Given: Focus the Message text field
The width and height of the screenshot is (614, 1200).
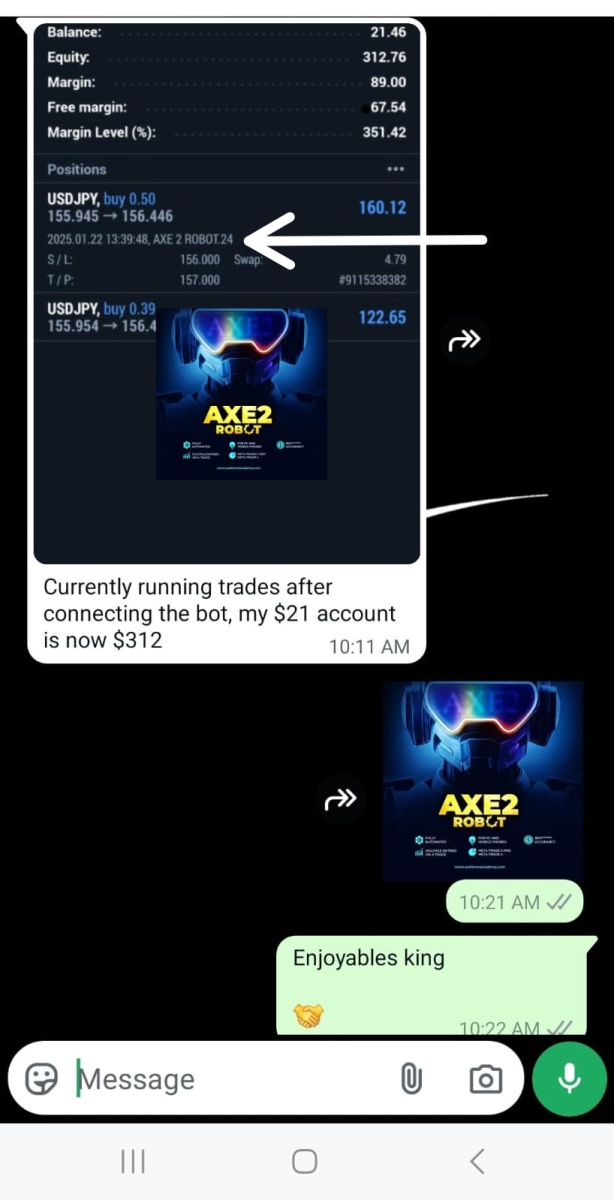Looking at the screenshot, I should pyautogui.click(x=230, y=1079).
